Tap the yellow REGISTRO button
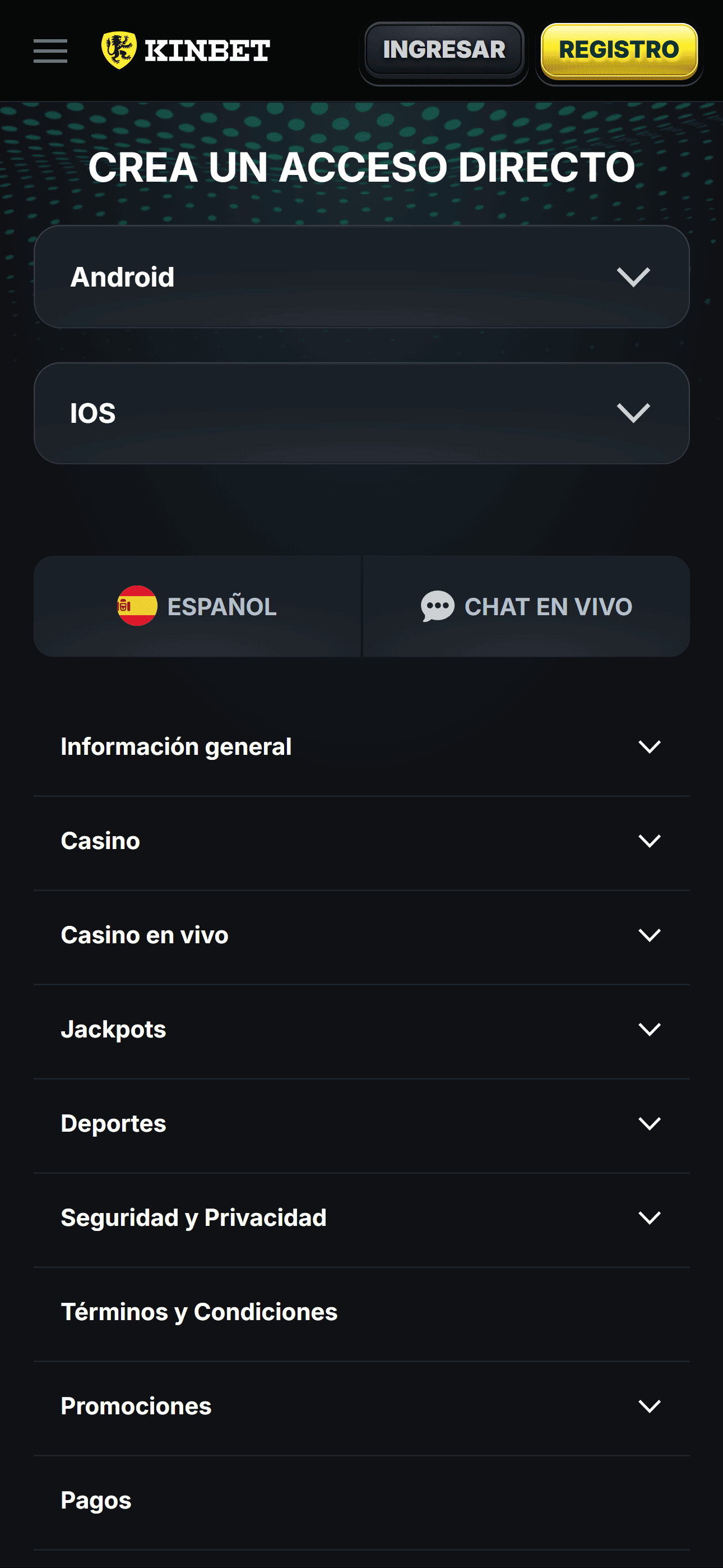This screenshot has height=1568, width=723. [619, 50]
